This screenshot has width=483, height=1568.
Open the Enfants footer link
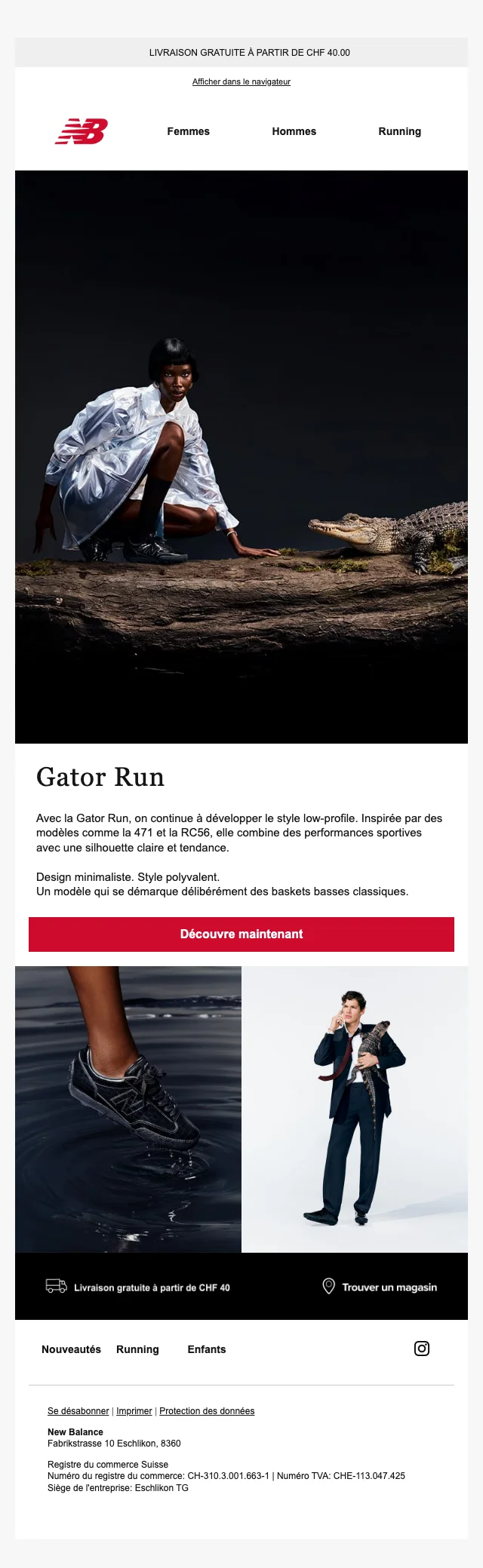[206, 1349]
